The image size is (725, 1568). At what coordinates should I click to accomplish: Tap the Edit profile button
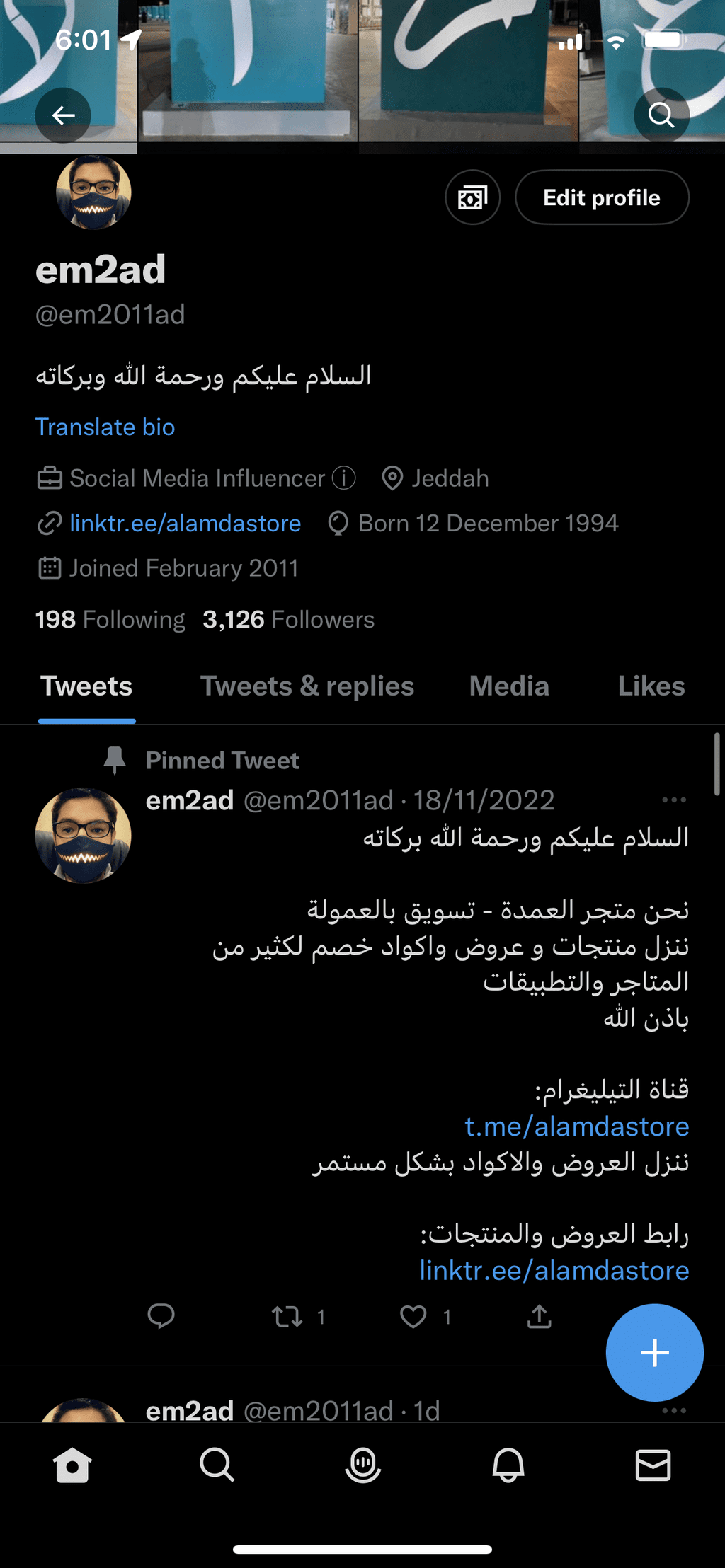[602, 197]
